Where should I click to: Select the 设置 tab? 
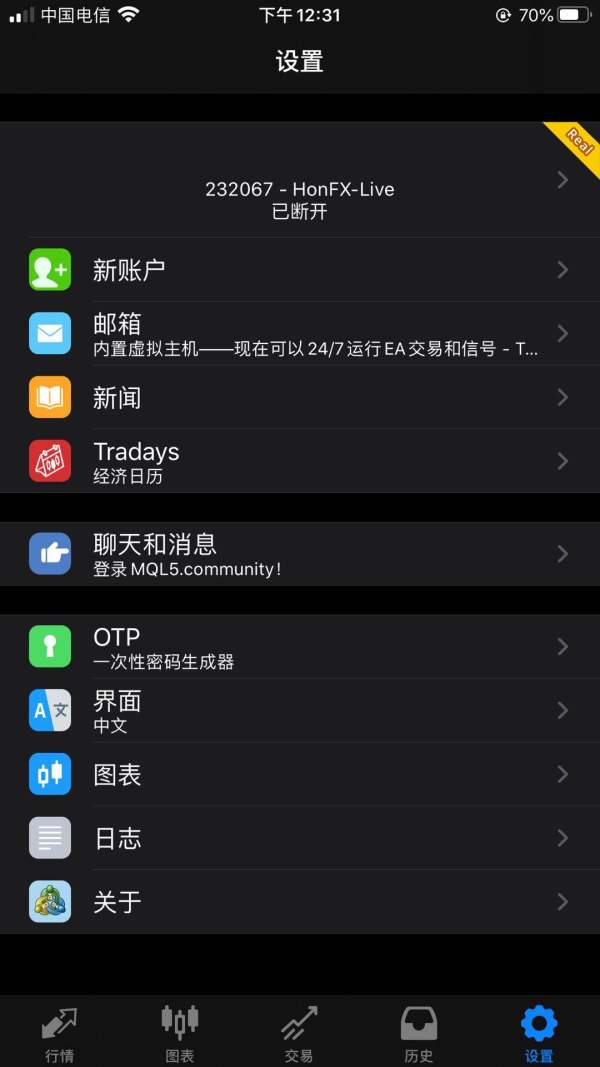[x=539, y=1032]
